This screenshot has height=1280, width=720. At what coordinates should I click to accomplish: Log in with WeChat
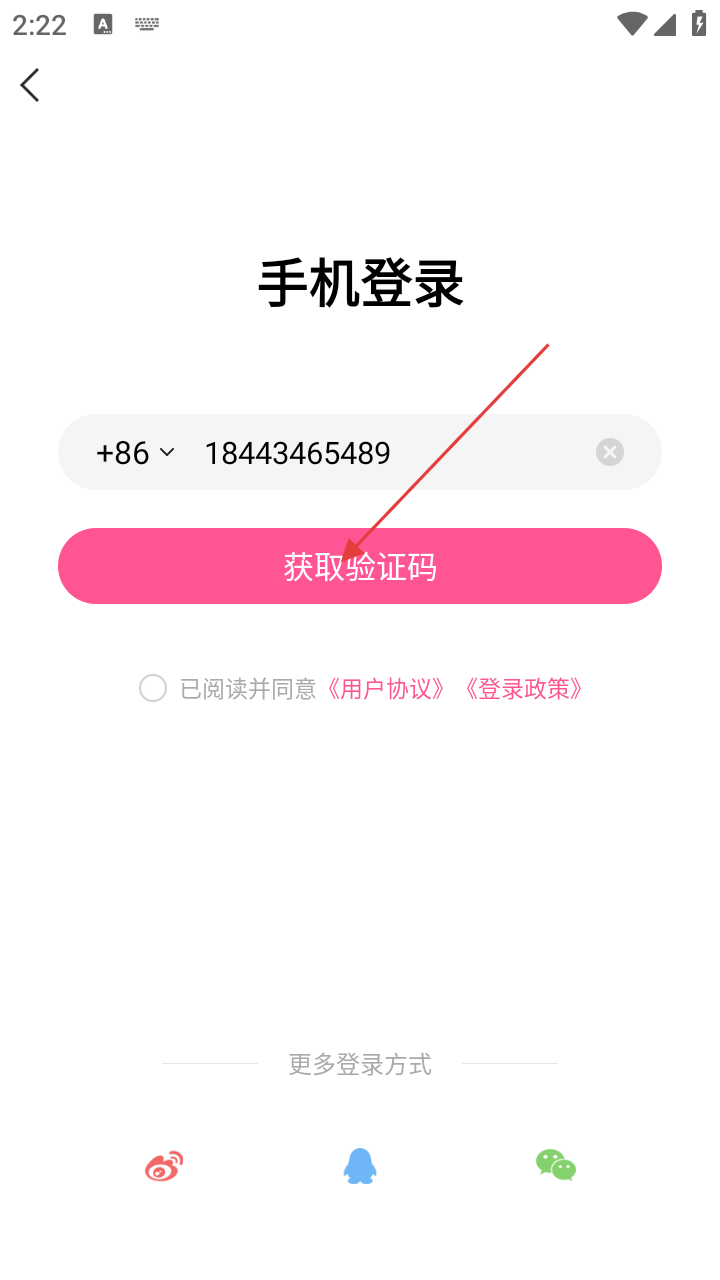[556, 1165]
